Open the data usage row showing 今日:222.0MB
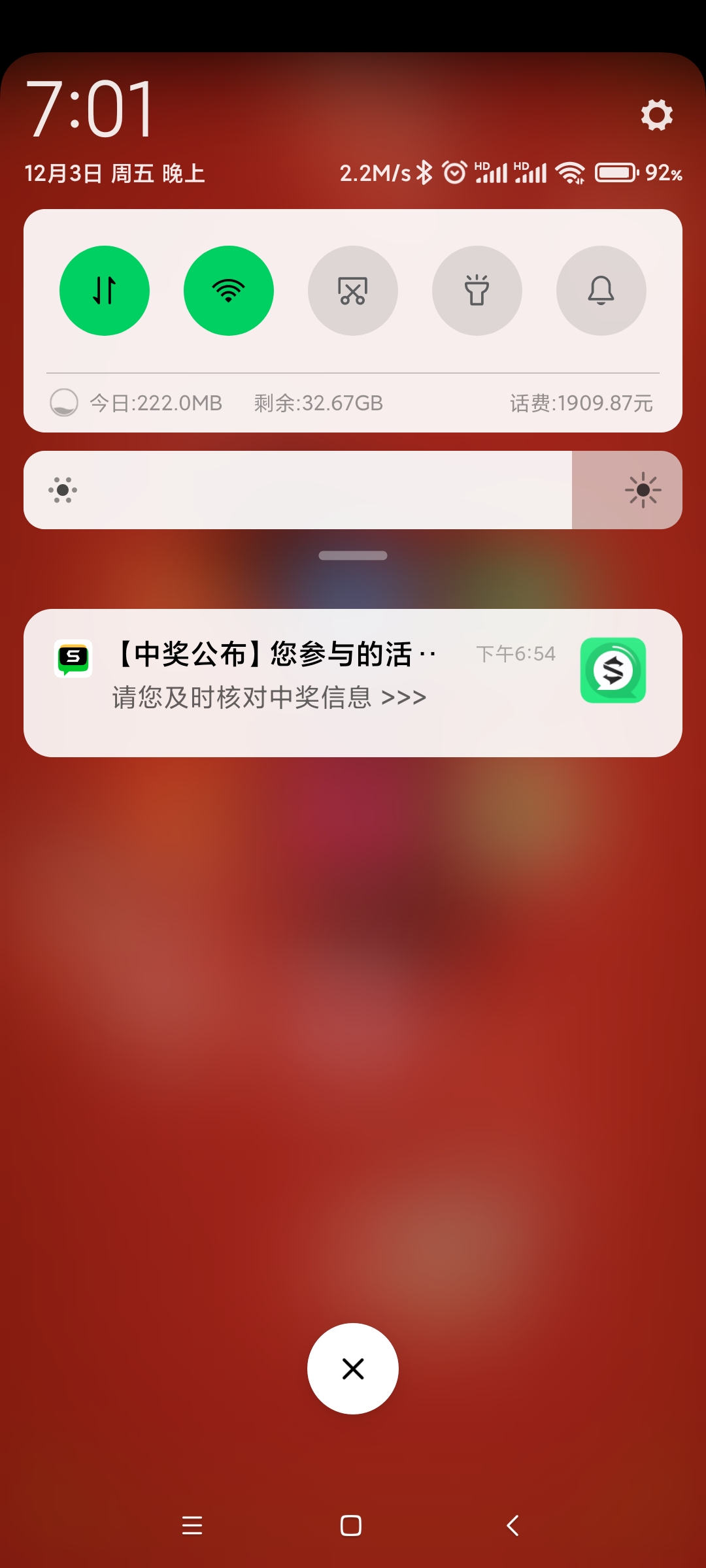 (353, 403)
